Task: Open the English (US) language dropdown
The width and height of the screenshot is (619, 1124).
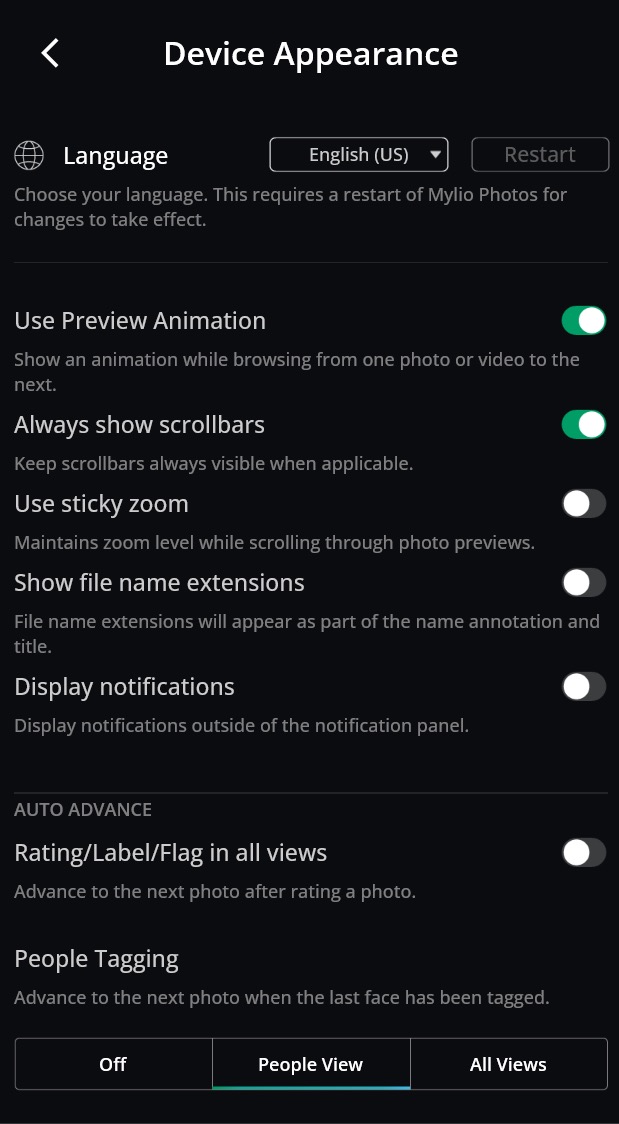Action: coord(359,155)
